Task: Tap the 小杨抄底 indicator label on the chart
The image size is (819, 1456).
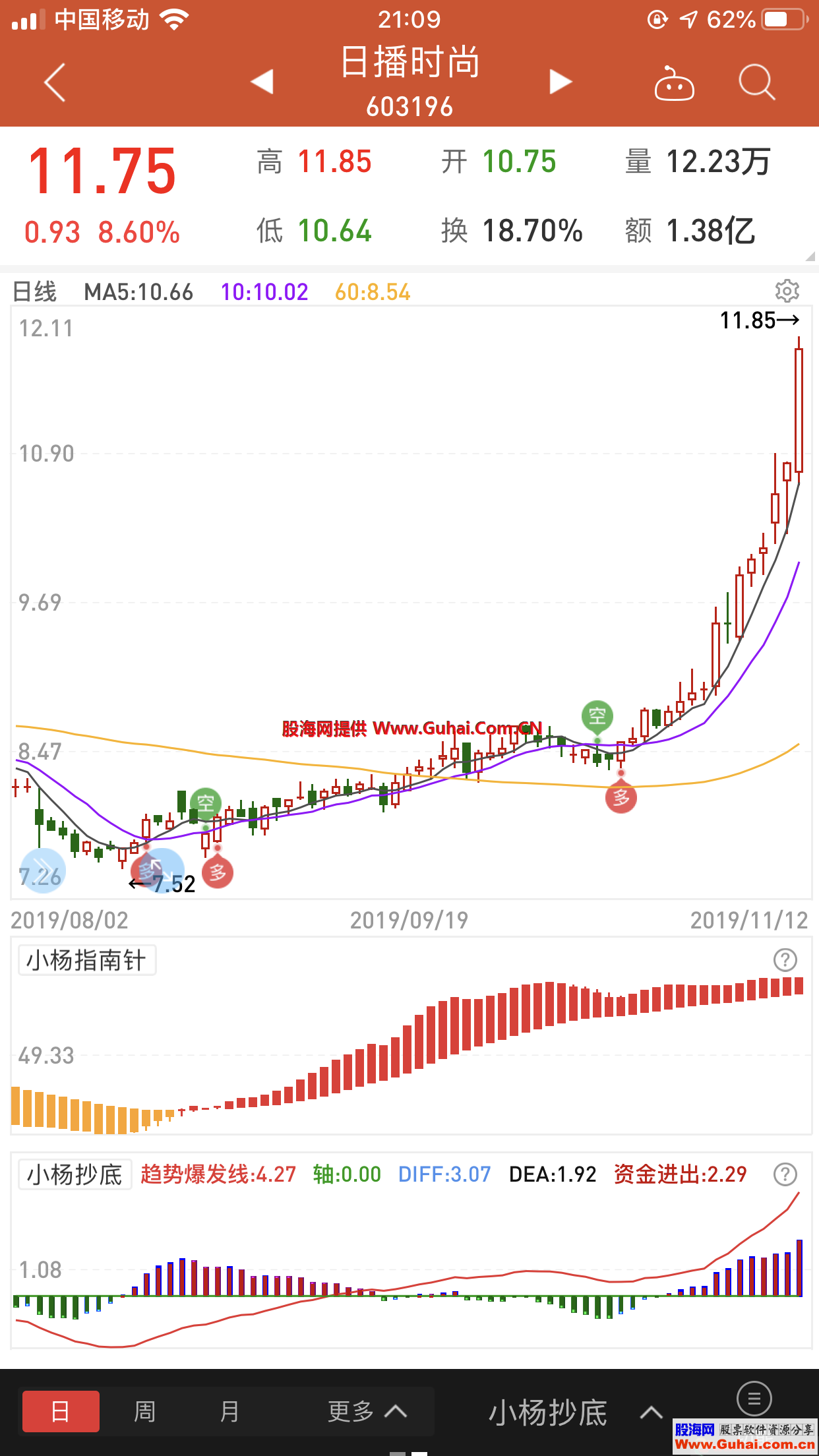Action: tap(75, 1174)
